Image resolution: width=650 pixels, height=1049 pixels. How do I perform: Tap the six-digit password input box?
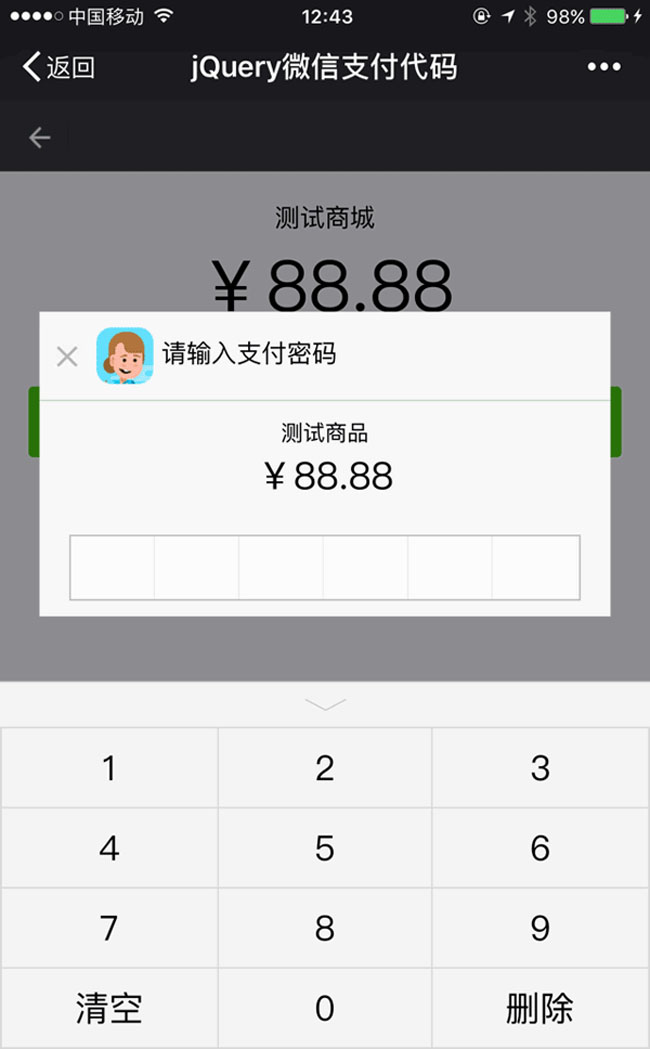(x=324, y=568)
